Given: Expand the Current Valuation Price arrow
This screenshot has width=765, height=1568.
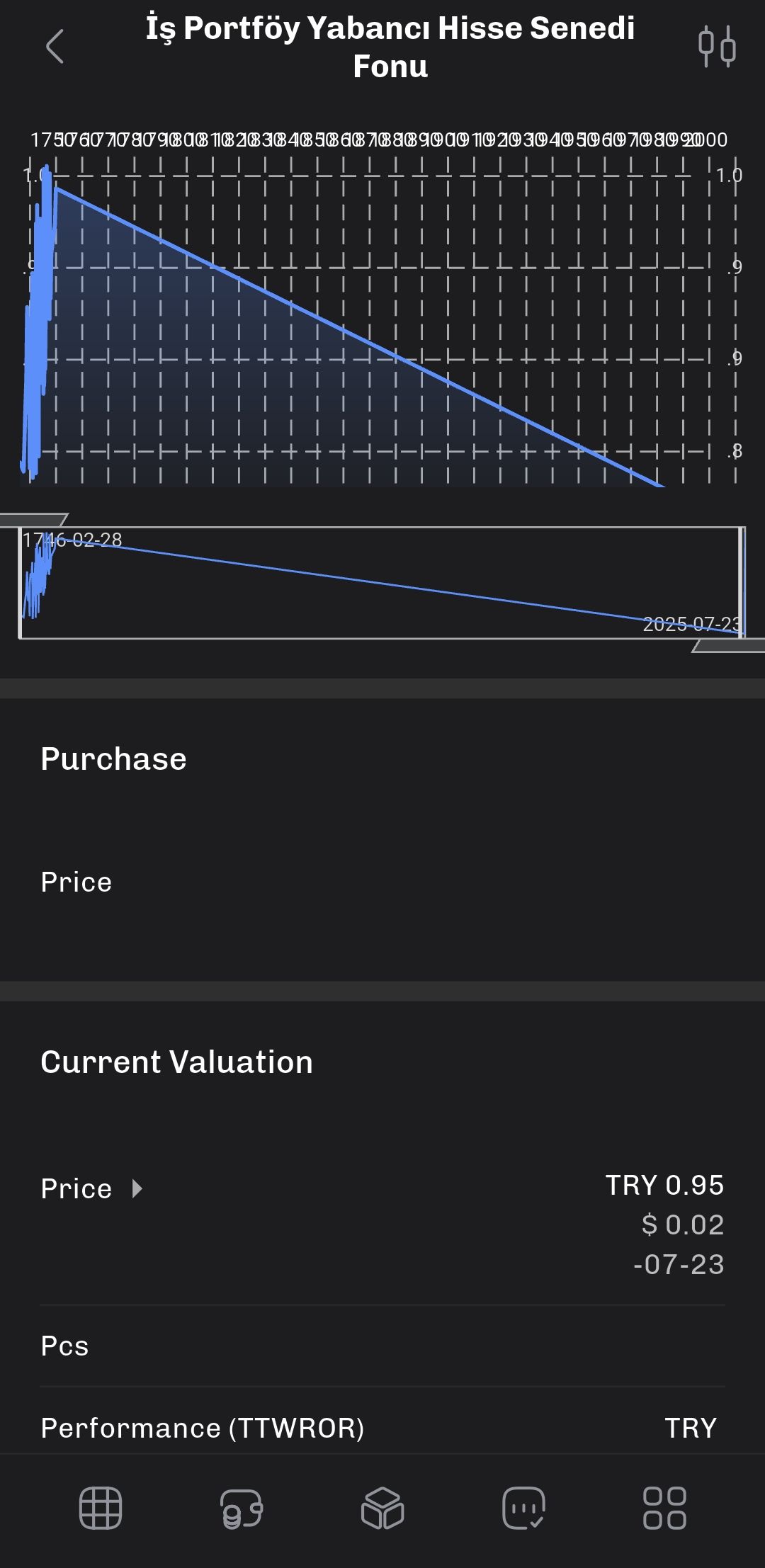Looking at the screenshot, I should click(x=137, y=1188).
